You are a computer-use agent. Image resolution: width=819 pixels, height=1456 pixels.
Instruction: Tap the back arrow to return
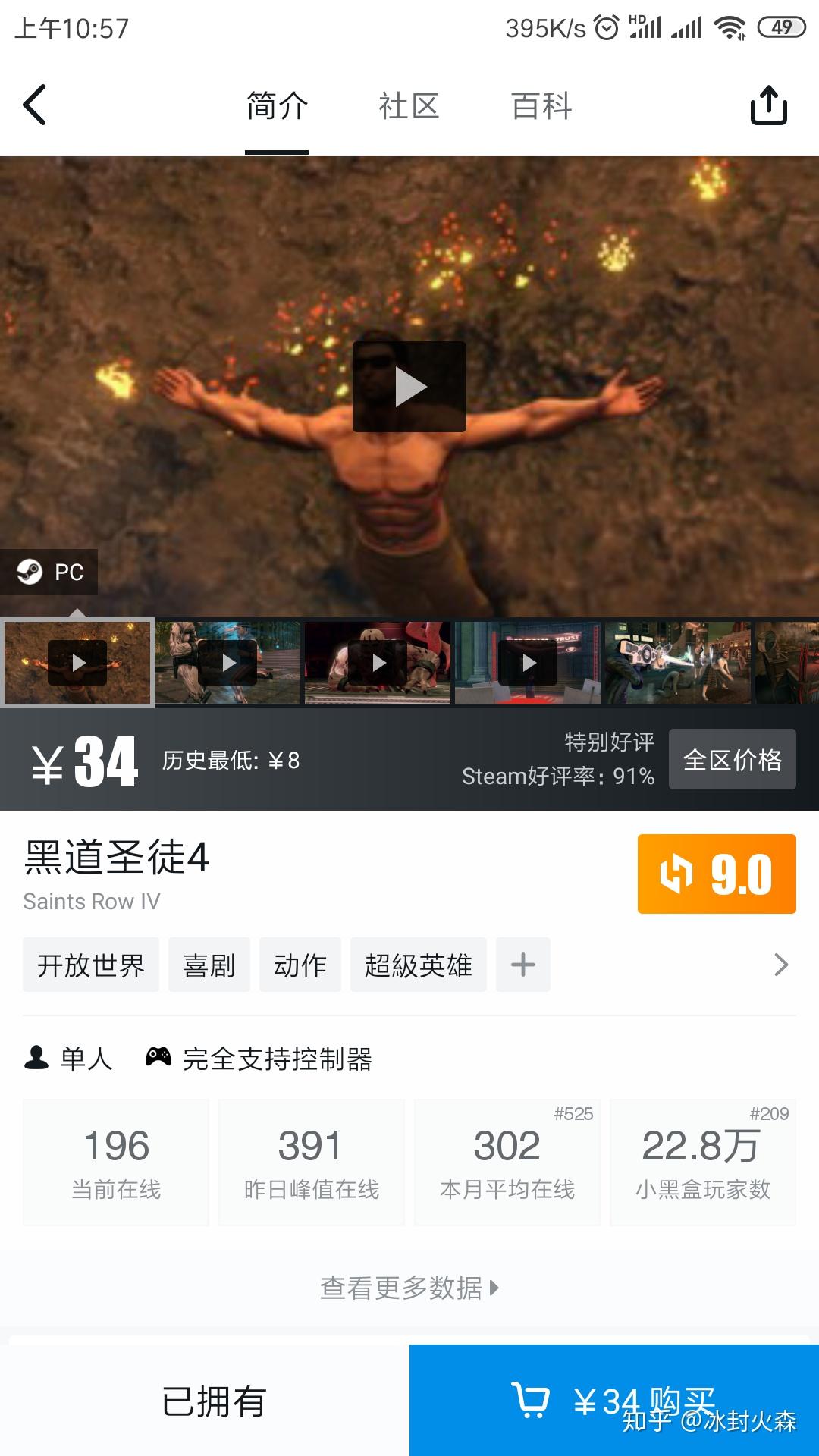click(x=34, y=106)
